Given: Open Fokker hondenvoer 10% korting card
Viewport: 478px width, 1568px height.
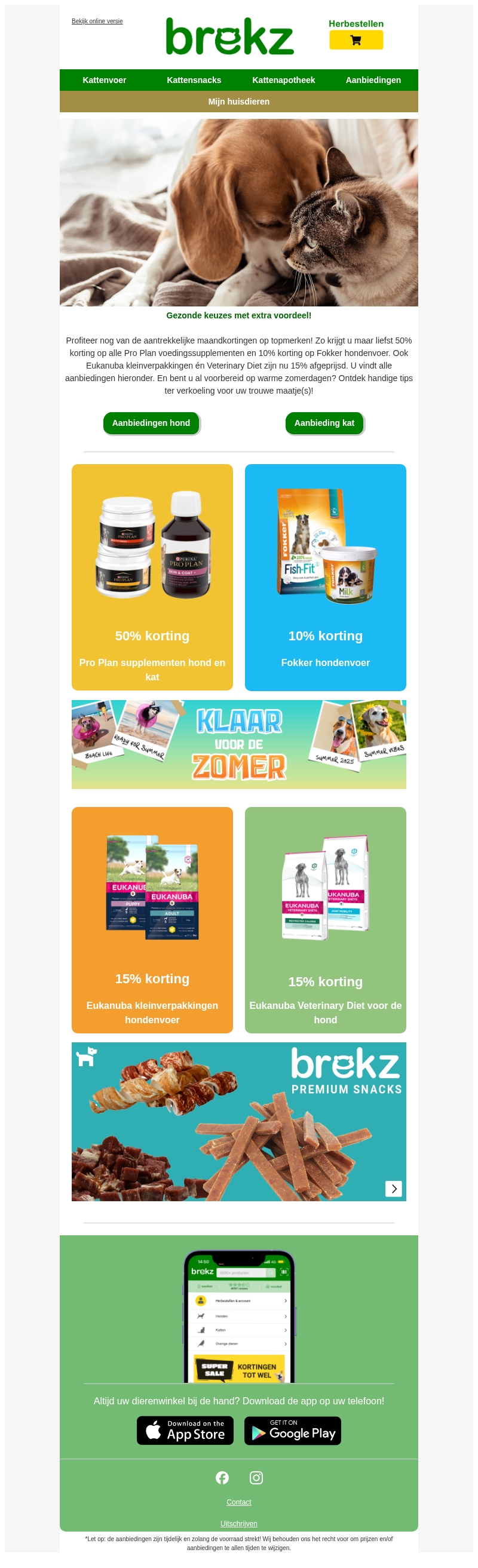Looking at the screenshot, I should tap(325, 577).
